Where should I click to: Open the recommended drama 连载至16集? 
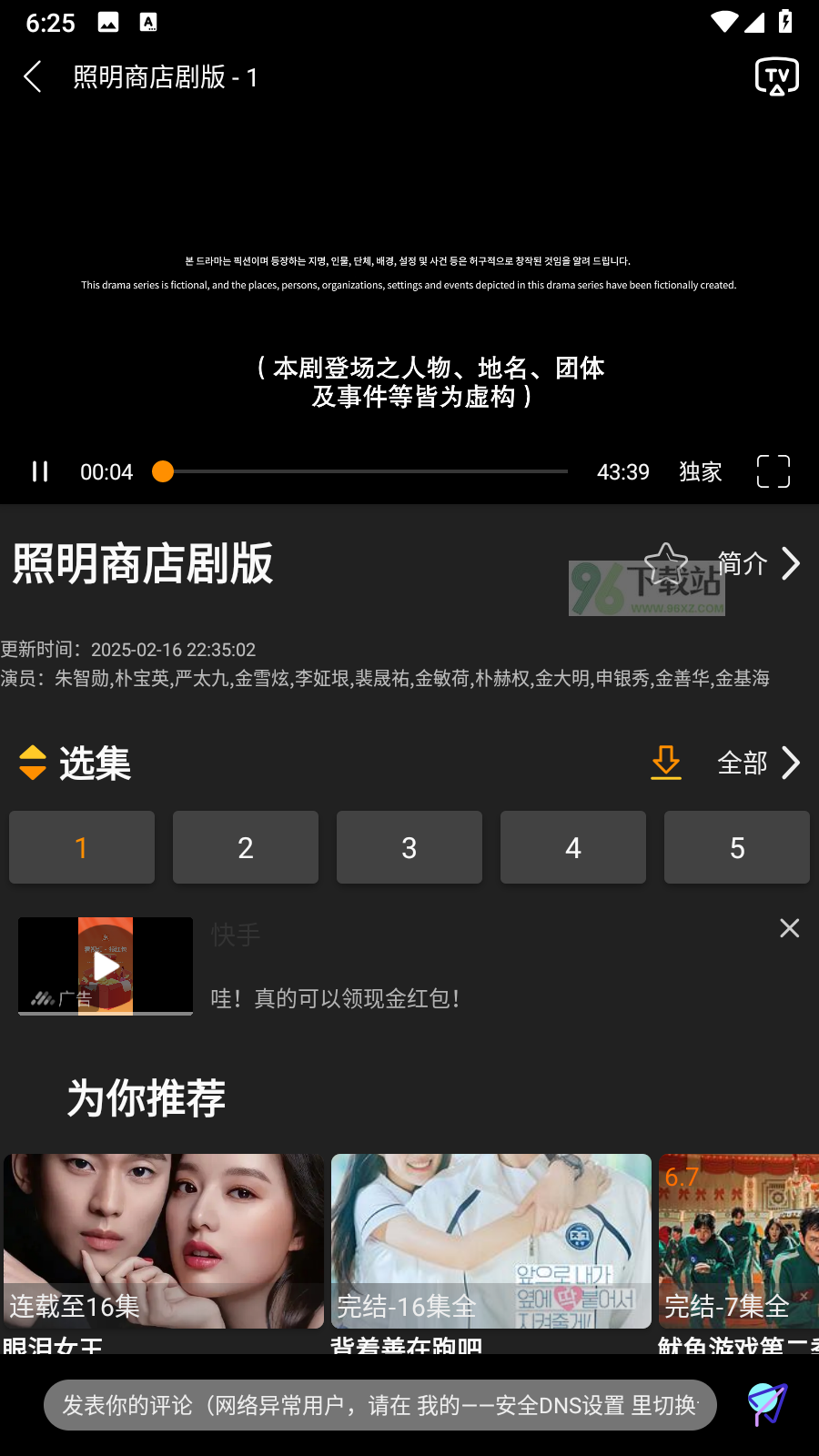click(x=164, y=1241)
